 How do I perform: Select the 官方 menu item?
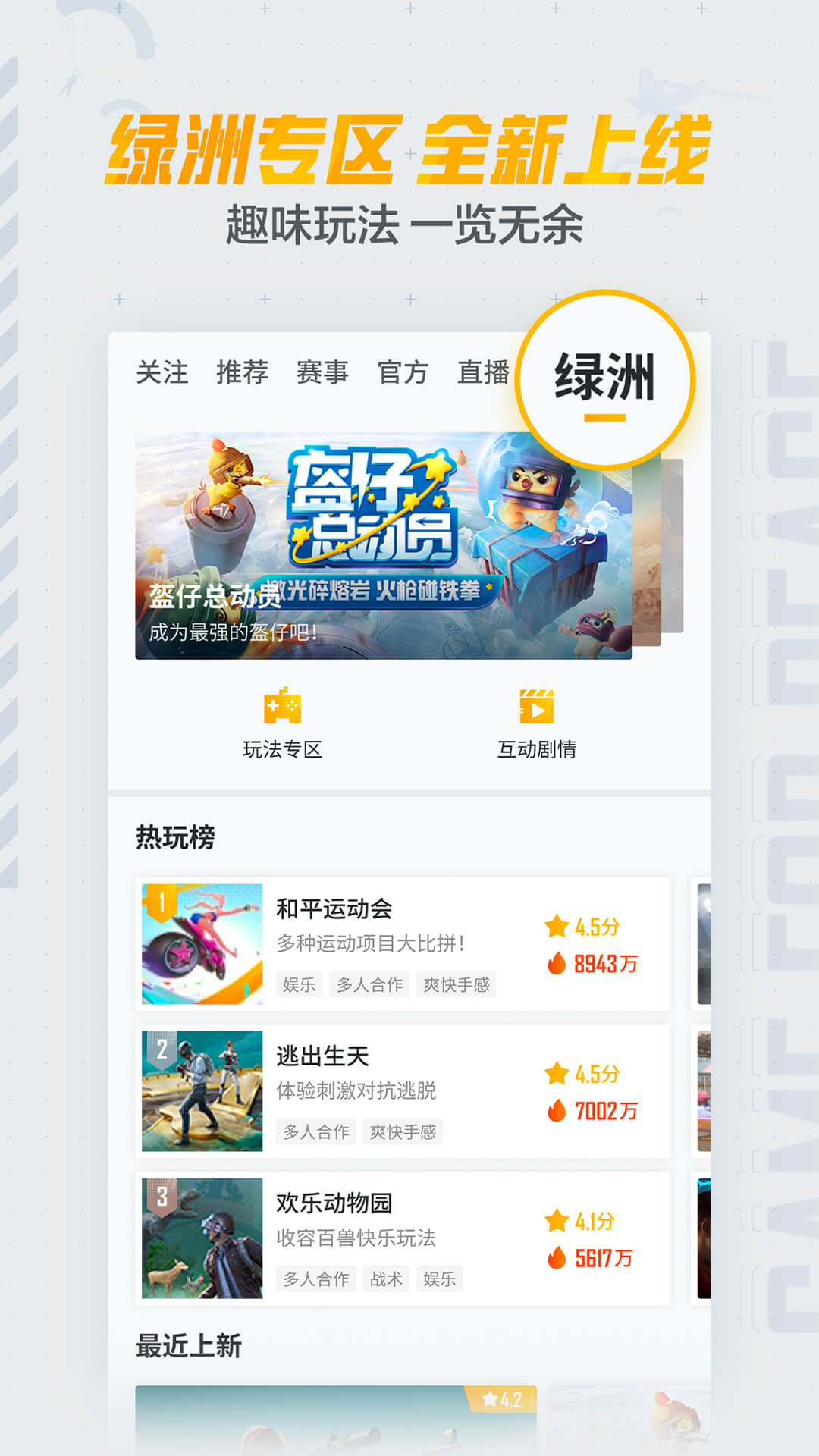pos(403,372)
